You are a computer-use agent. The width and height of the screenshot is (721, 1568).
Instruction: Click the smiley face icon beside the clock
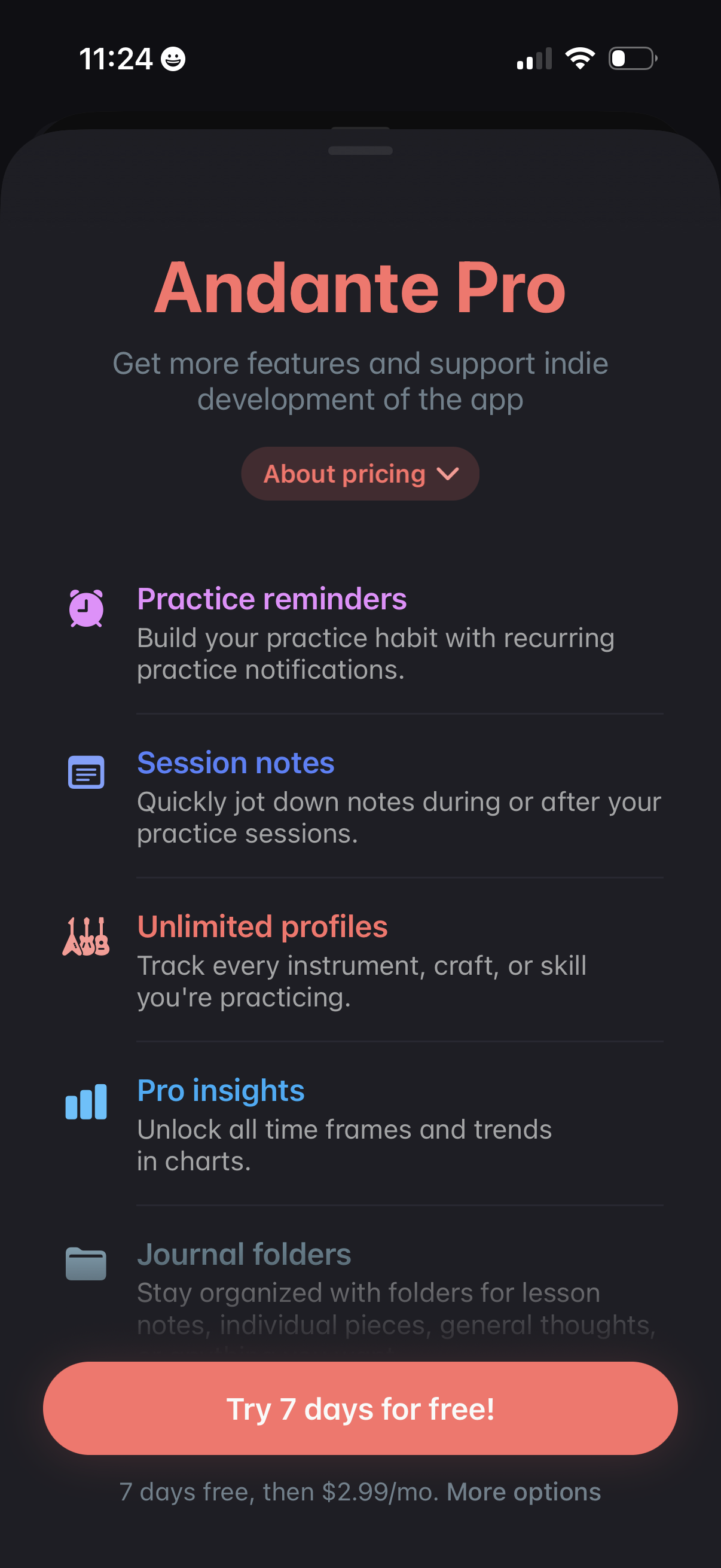point(172,59)
